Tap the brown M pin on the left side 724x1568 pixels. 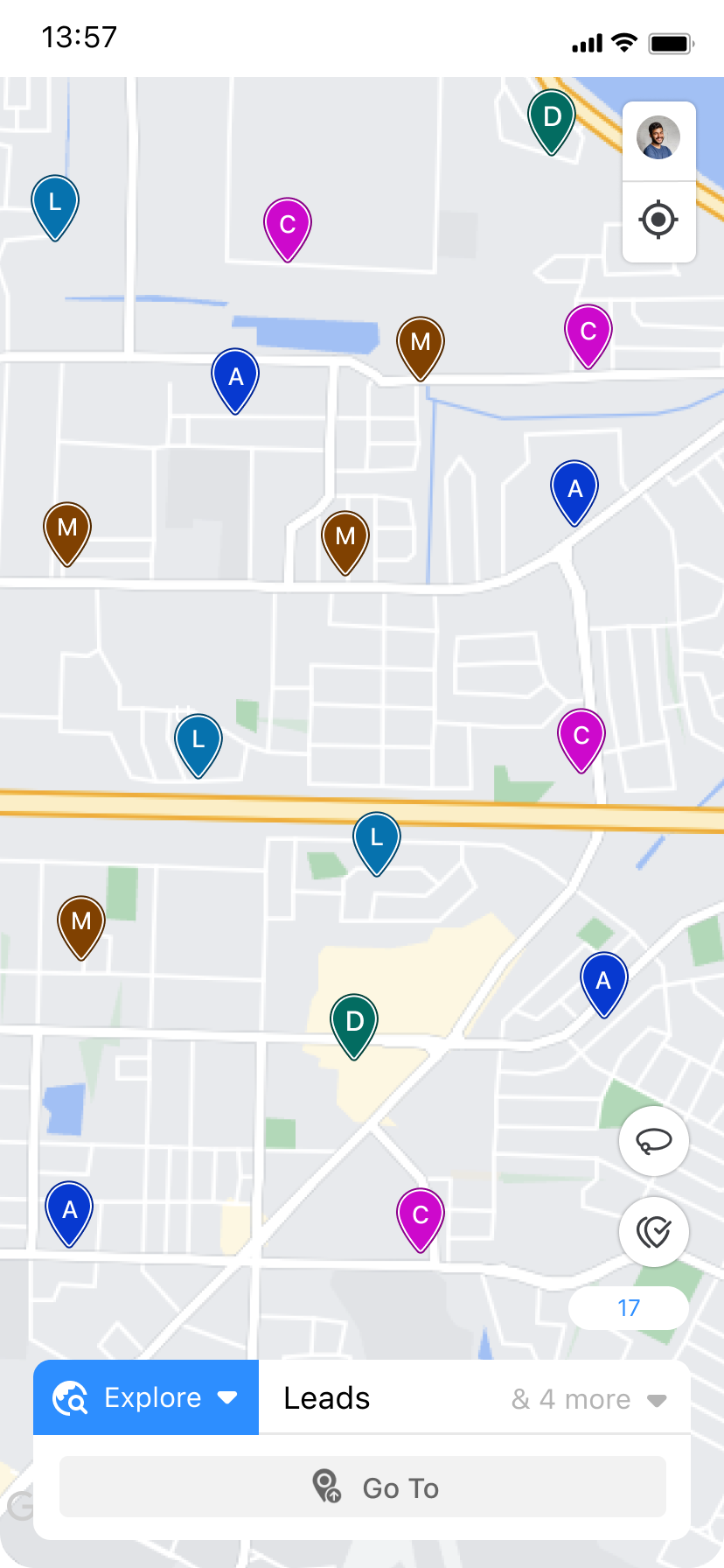pos(67,528)
